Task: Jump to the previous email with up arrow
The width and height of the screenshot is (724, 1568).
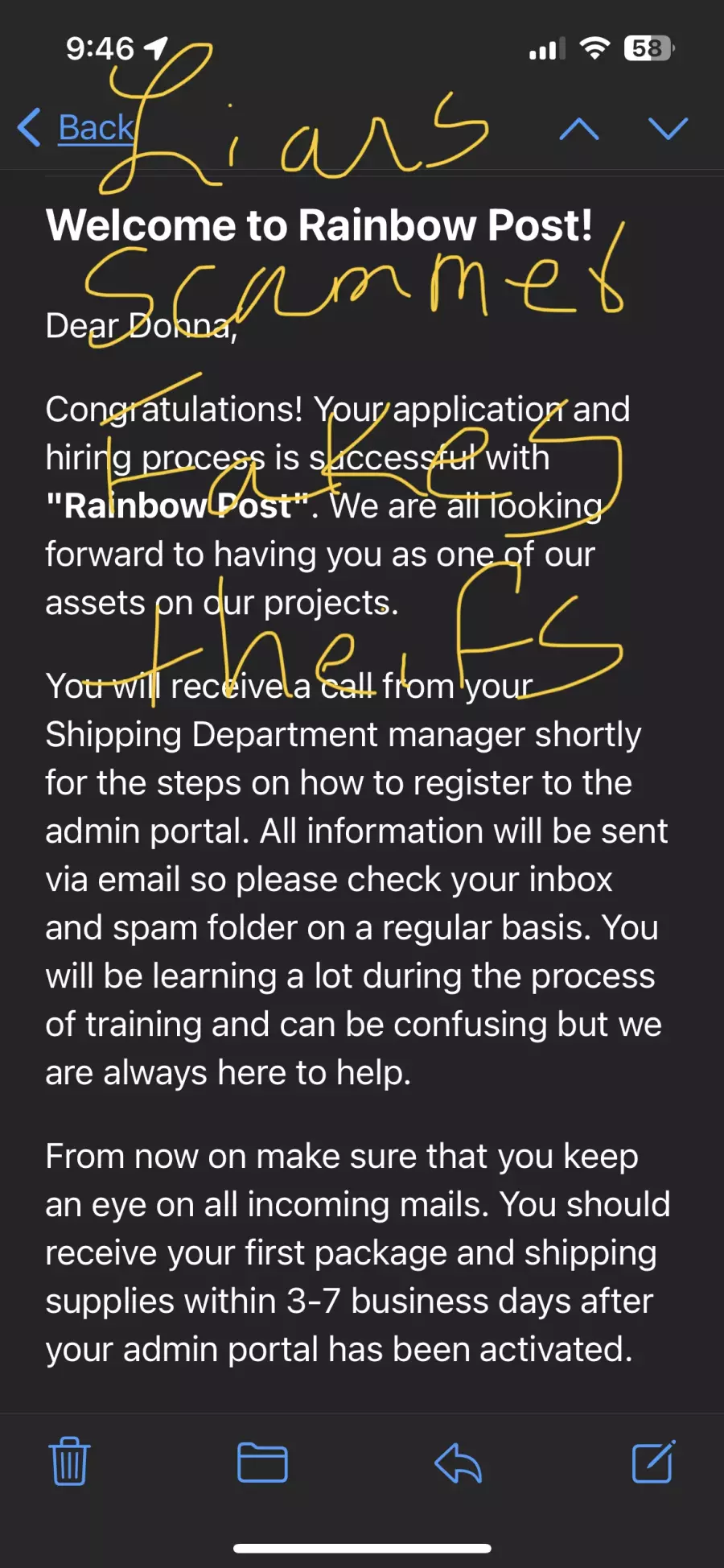Action: point(579,129)
